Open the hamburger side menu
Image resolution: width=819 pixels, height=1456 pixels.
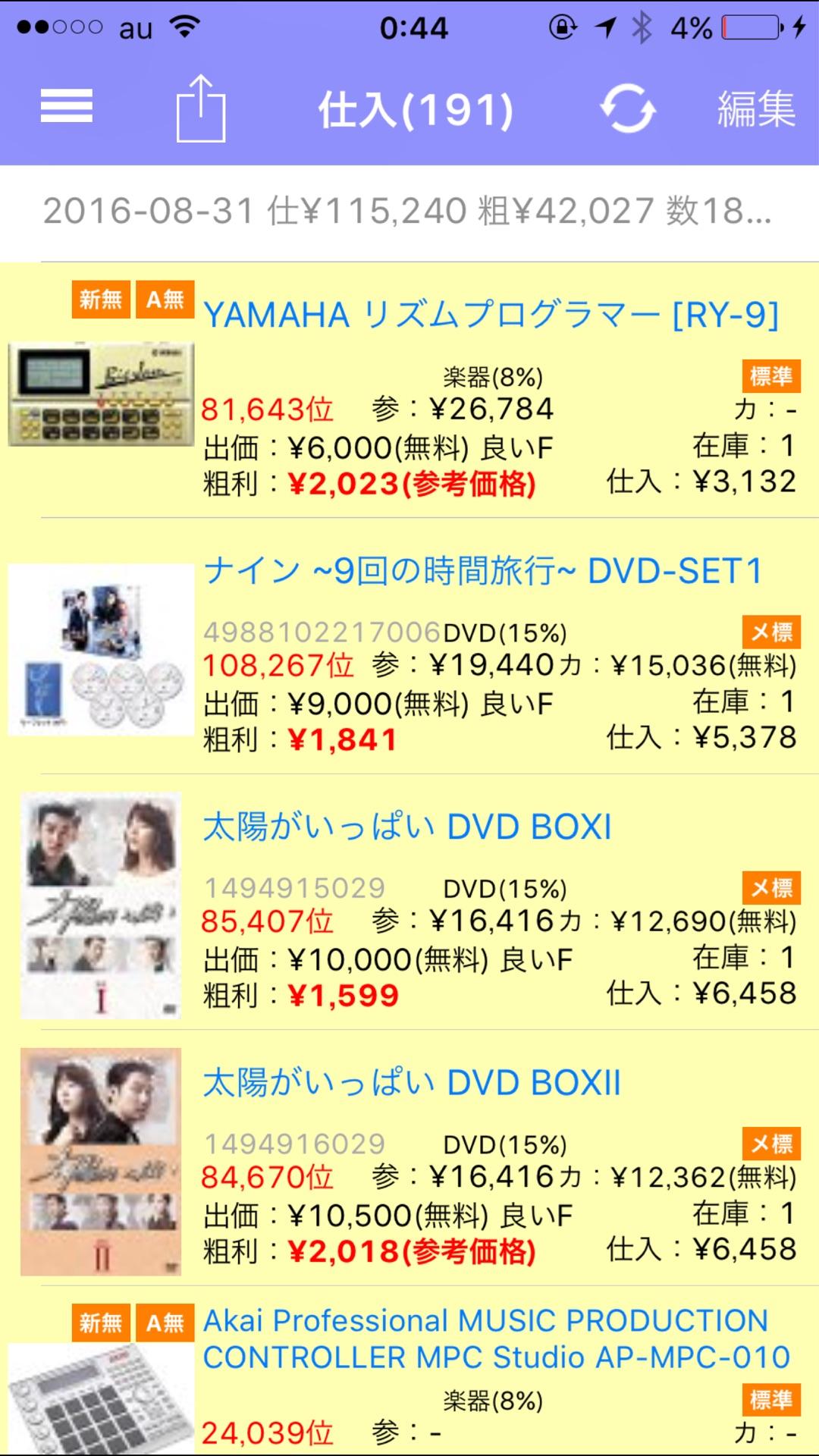tap(67, 106)
